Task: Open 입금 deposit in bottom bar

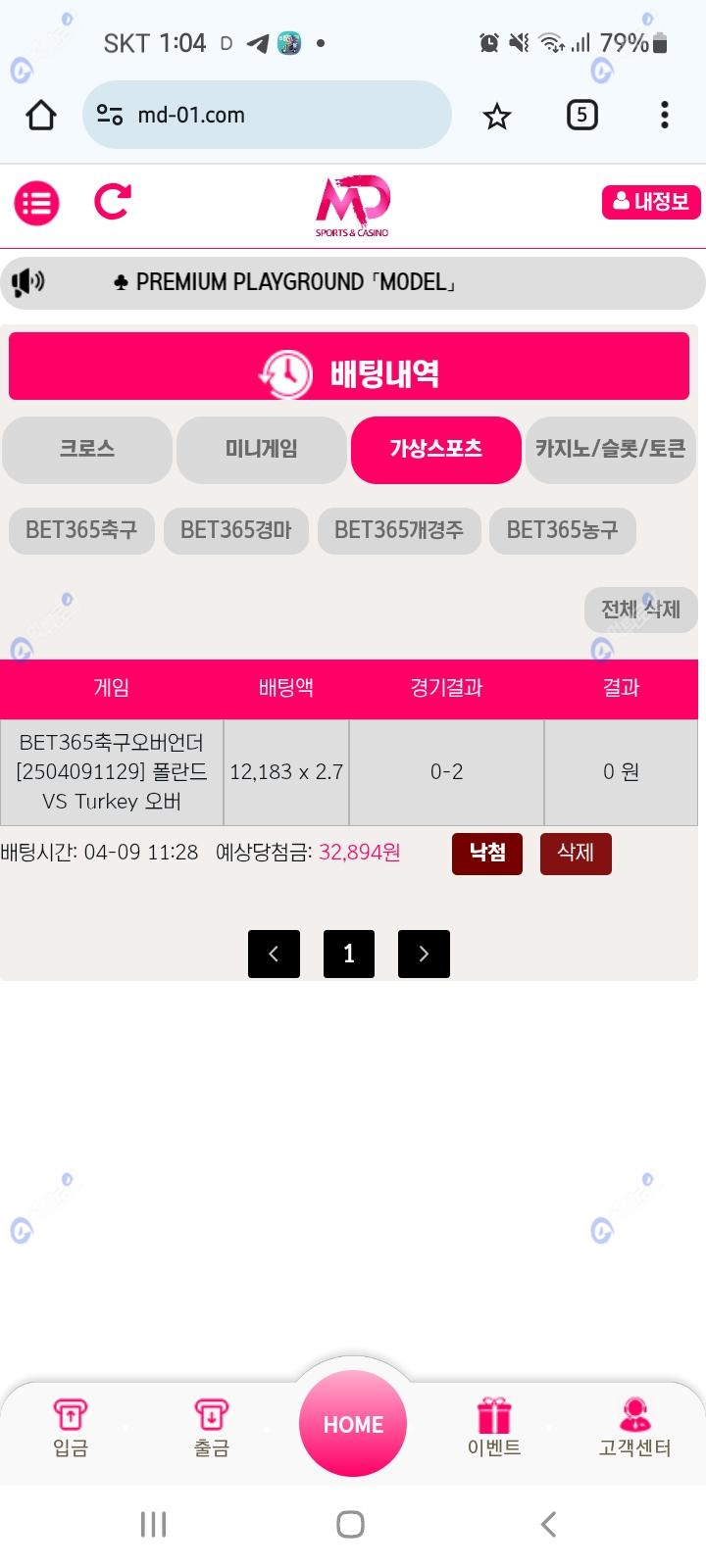Action: tap(71, 1428)
